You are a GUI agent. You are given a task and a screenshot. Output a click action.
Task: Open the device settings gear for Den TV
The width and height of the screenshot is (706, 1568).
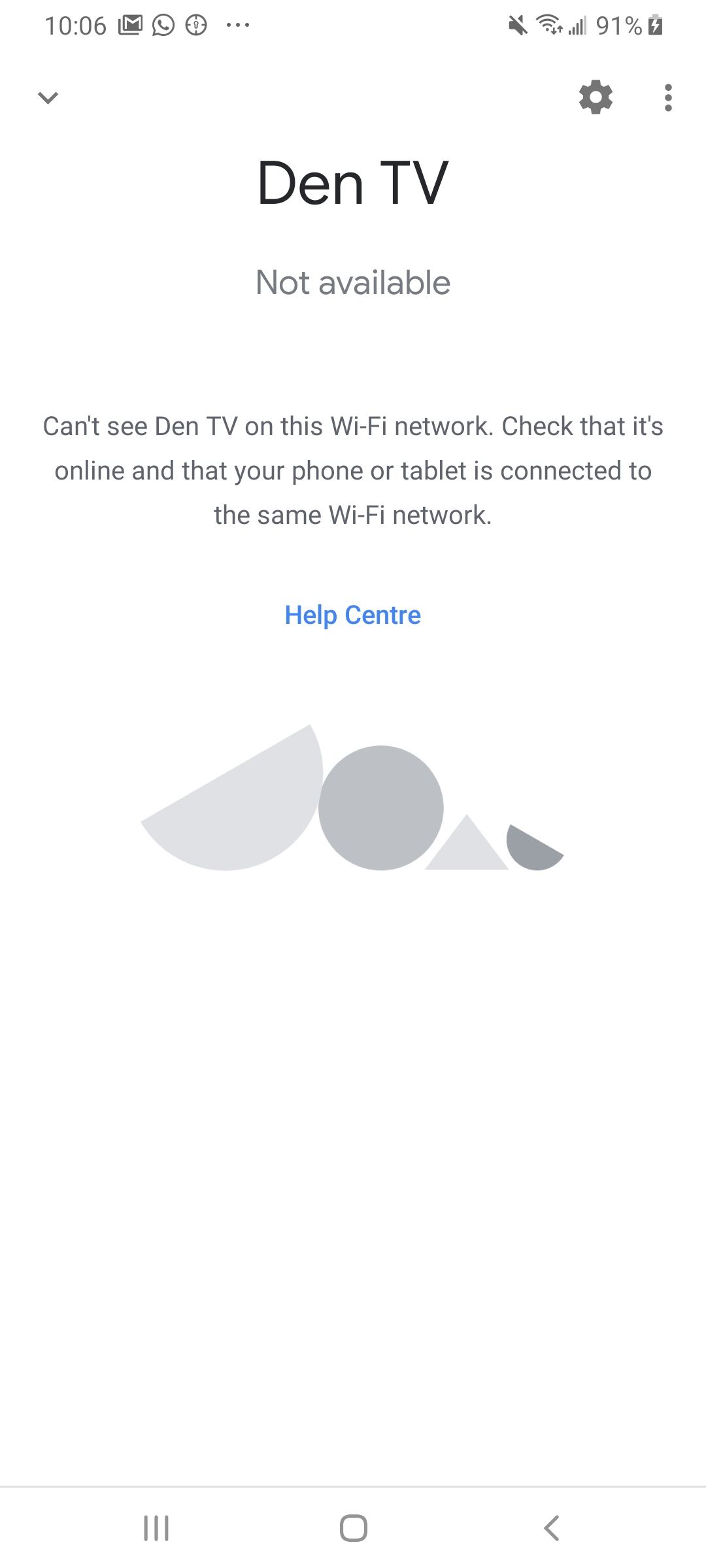pyautogui.click(x=596, y=97)
